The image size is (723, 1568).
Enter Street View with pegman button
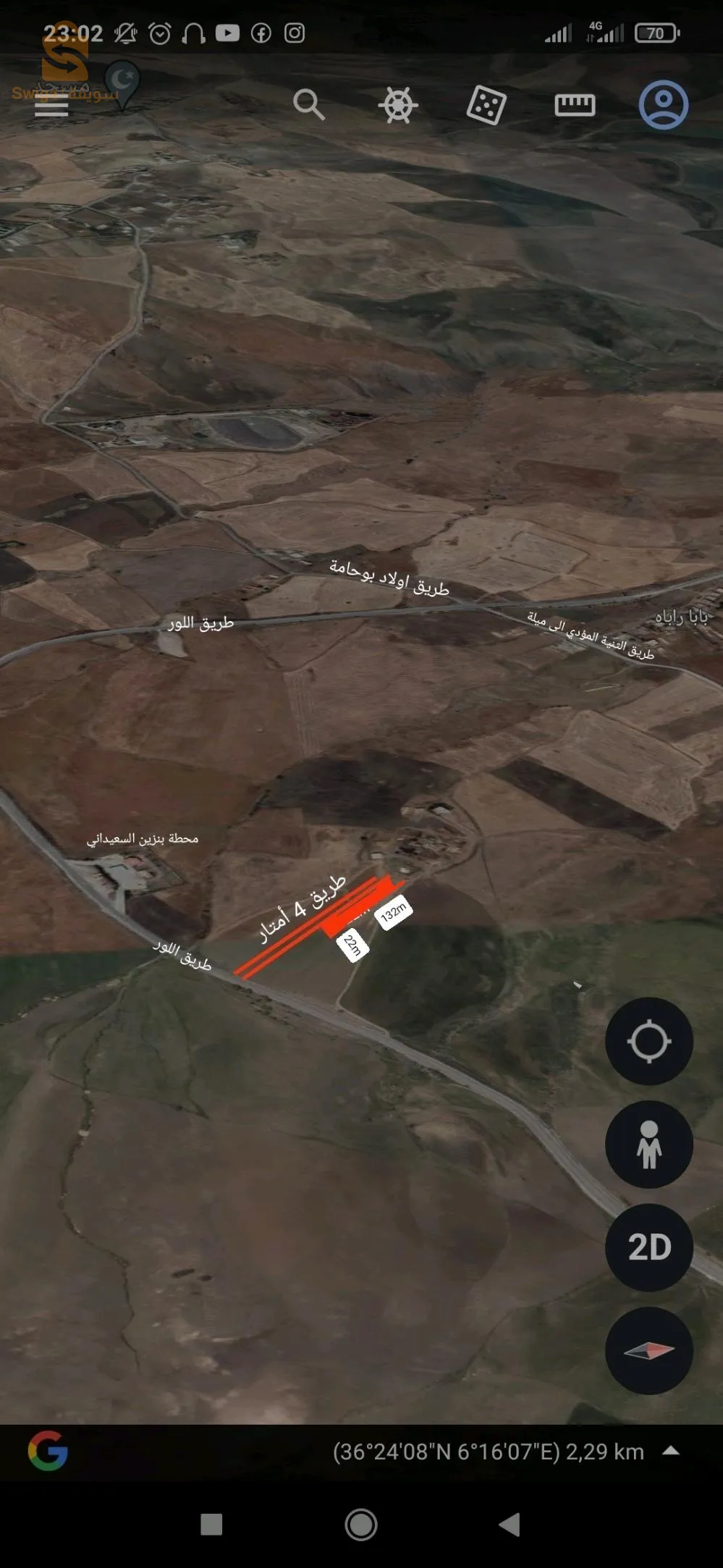(x=649, y=1145)
